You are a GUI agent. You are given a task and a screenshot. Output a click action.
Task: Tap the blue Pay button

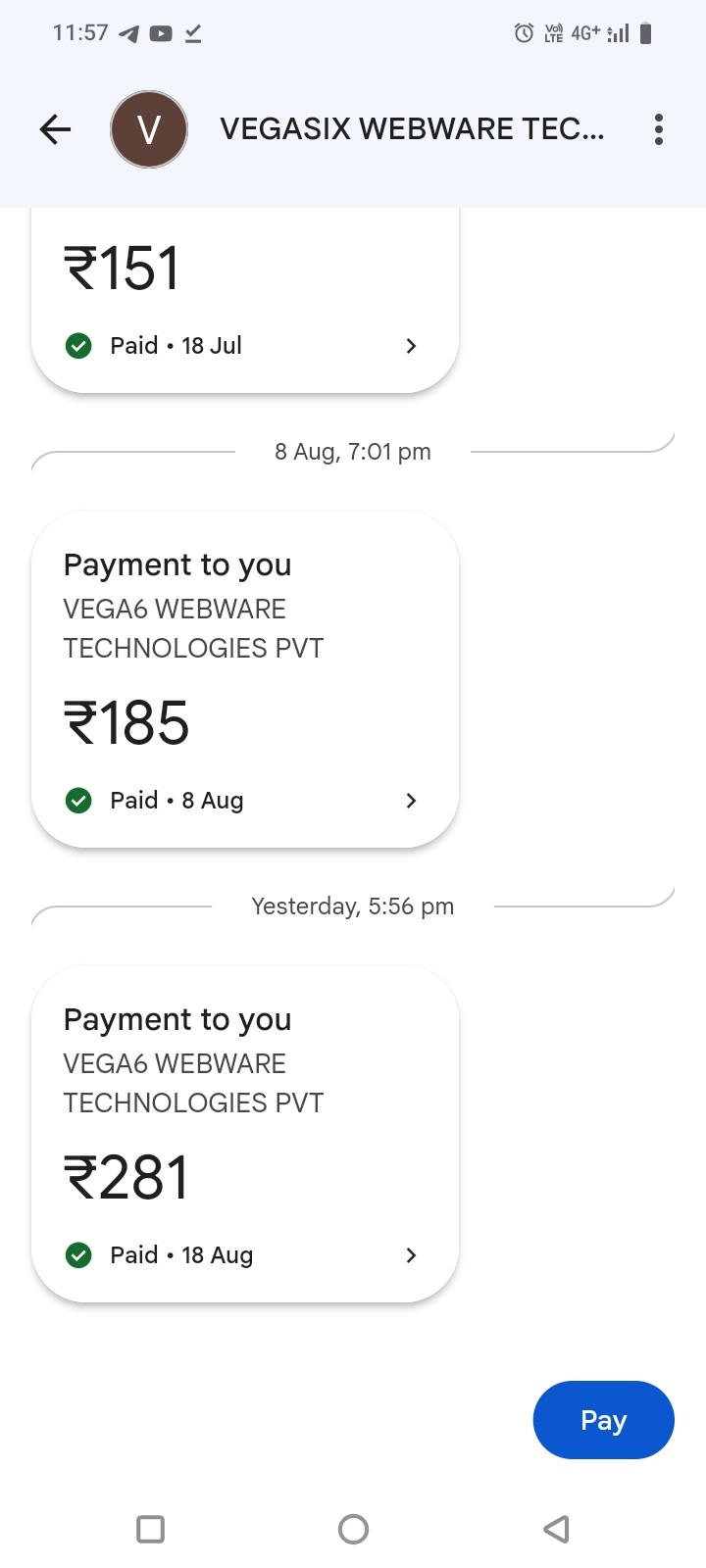point(603,1420)
